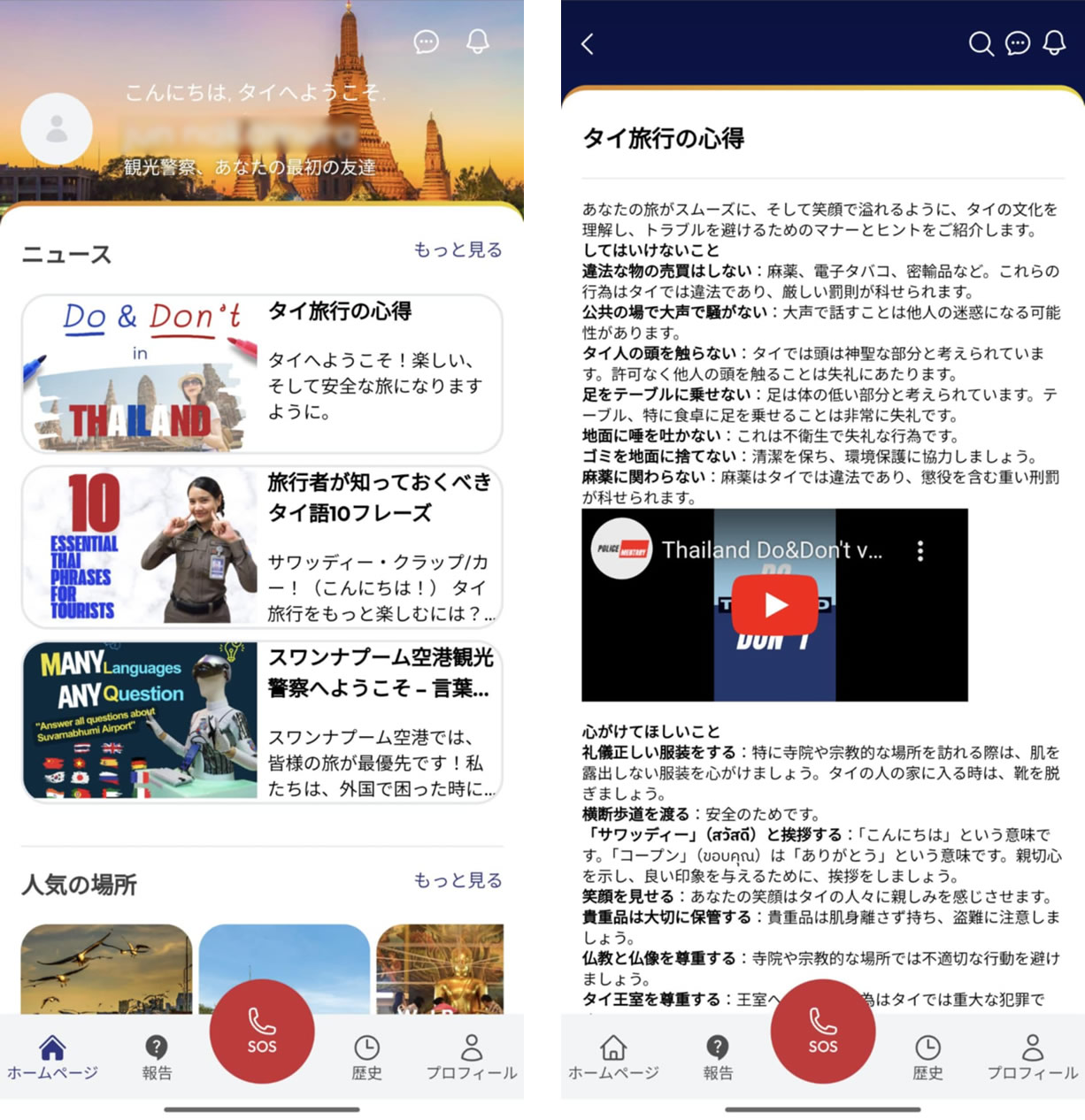Image resolution: width=1085 pixels, height=1120 pixels.
Task: Open the タイ旅行の心得 news card
Action: pyautogui.click(x=262, y=373)
